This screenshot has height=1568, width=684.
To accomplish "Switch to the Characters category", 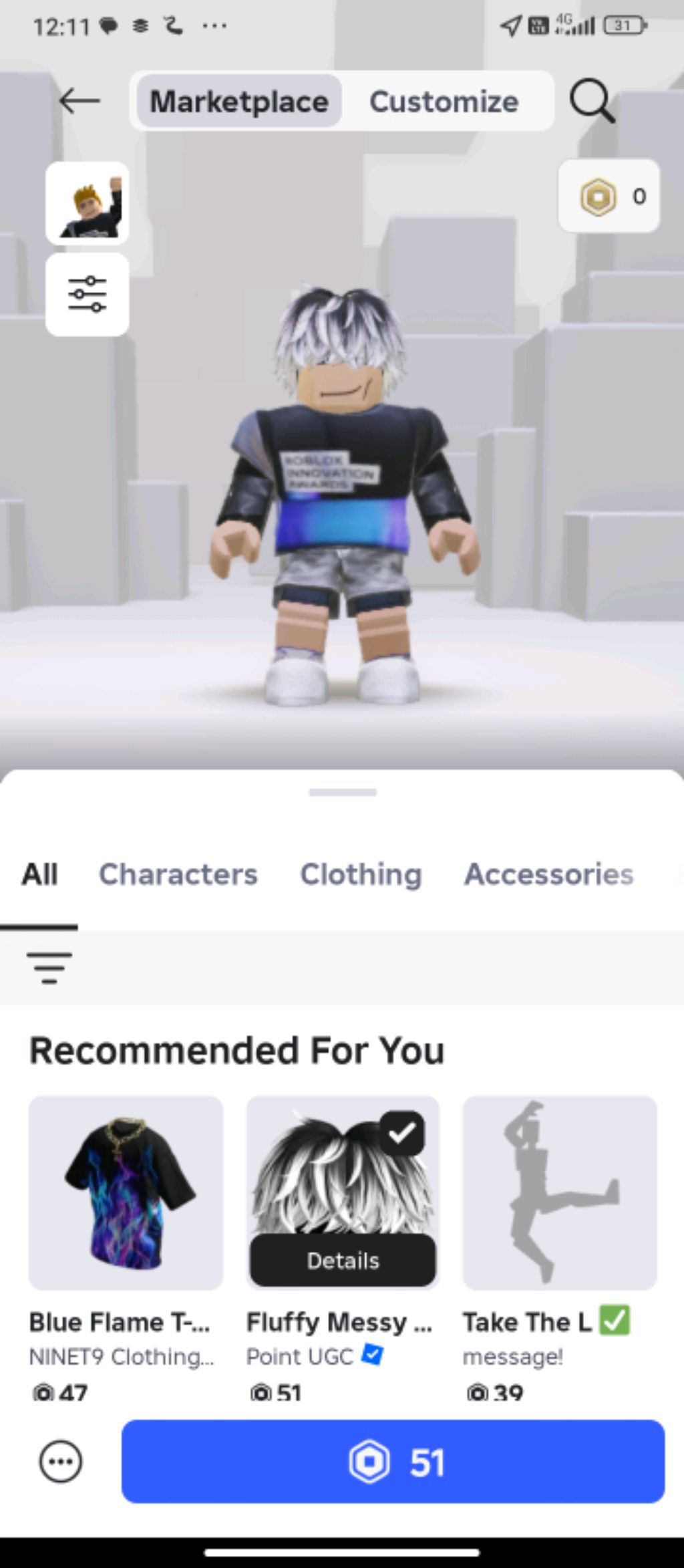I will [178, 874].
